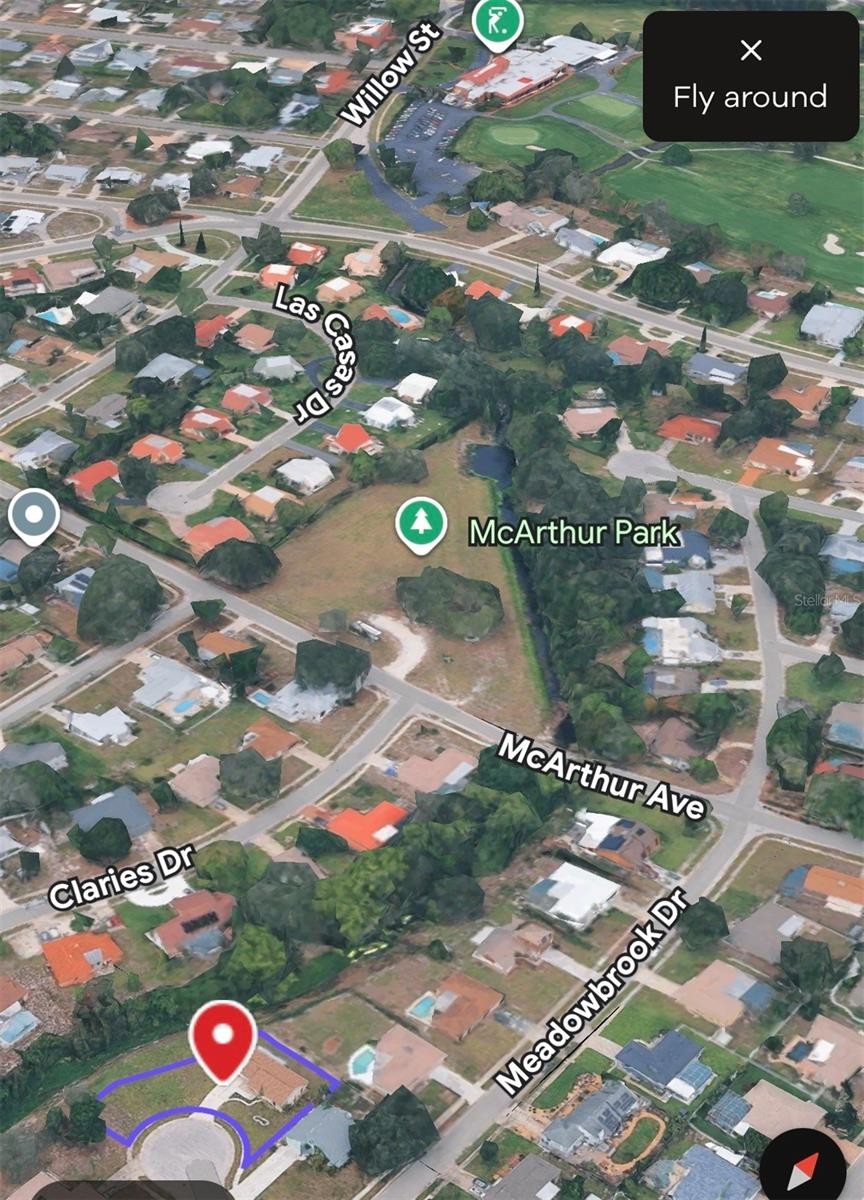Open the gray circular place marker
The height and width of the screenshot is (1200, 864).
pos(34,517)
